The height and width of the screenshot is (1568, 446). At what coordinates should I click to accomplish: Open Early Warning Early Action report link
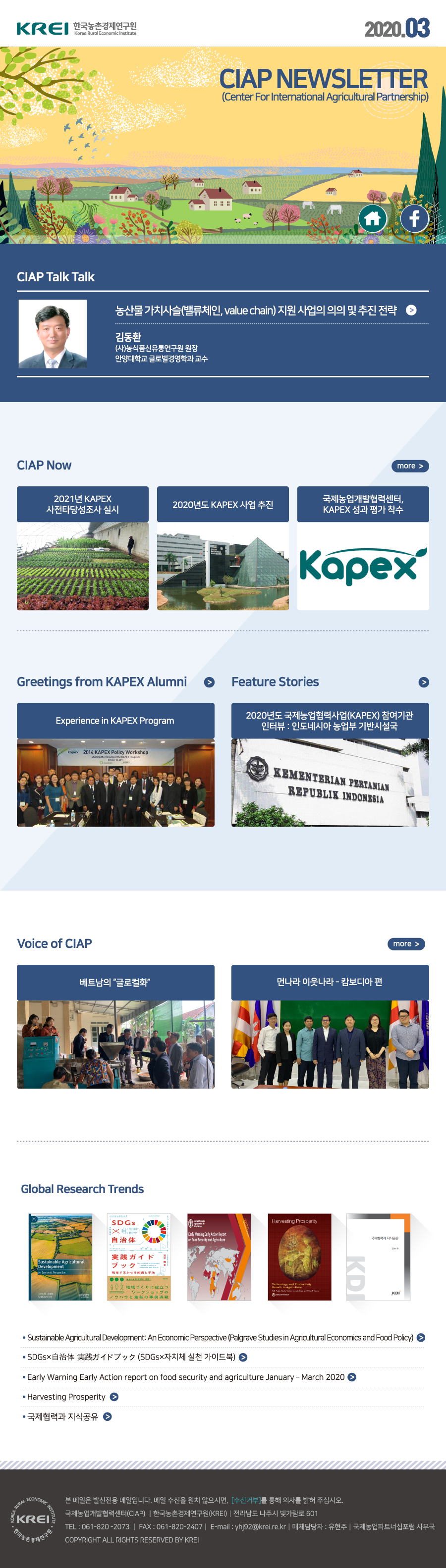click(x=185, y=1377)
